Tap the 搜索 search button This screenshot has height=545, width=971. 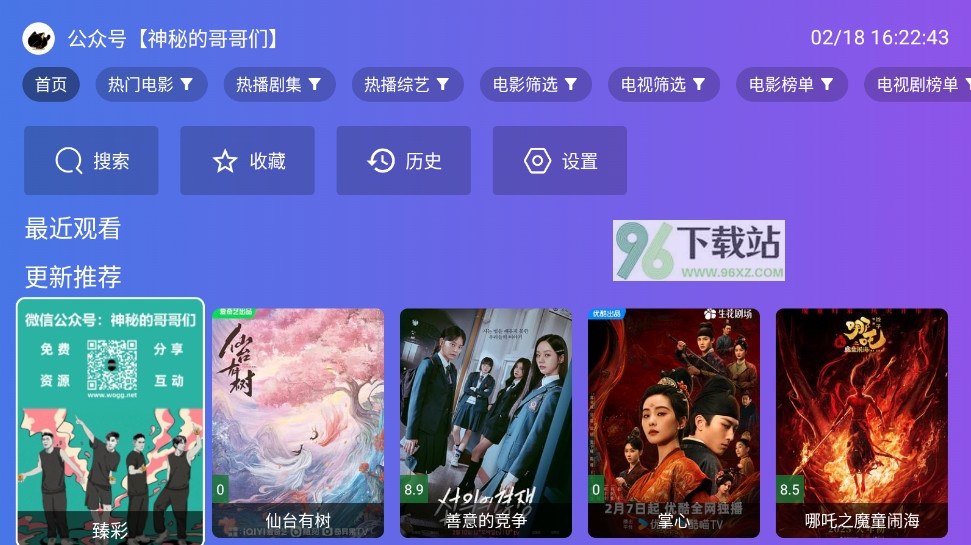click(91, 161)
